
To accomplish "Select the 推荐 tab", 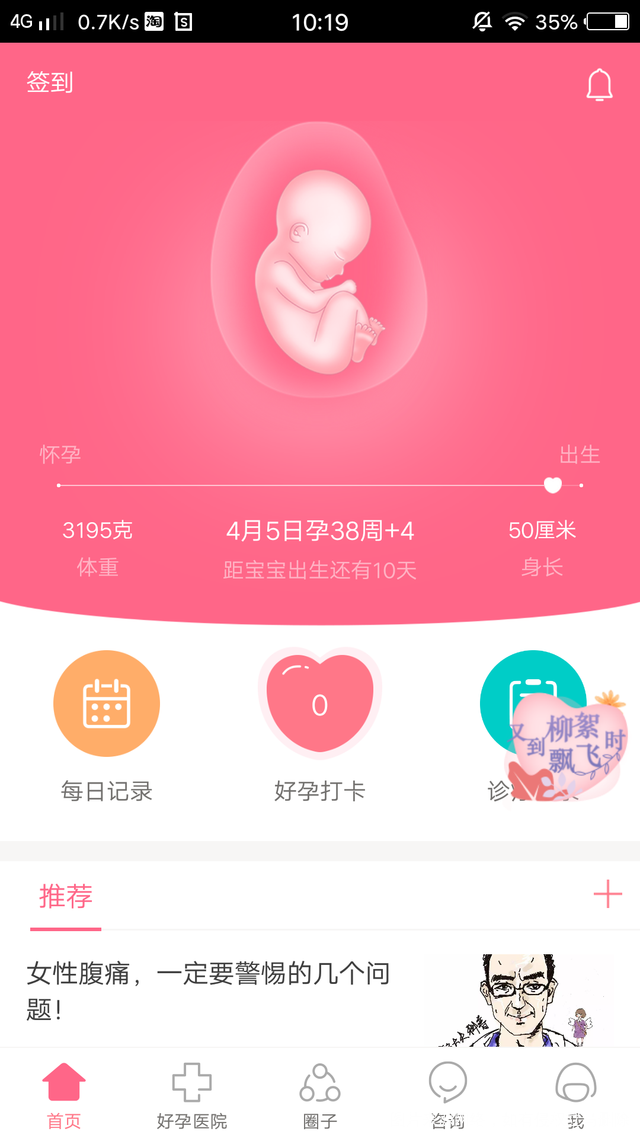I will pyautogui.click(x=66, y=896).
